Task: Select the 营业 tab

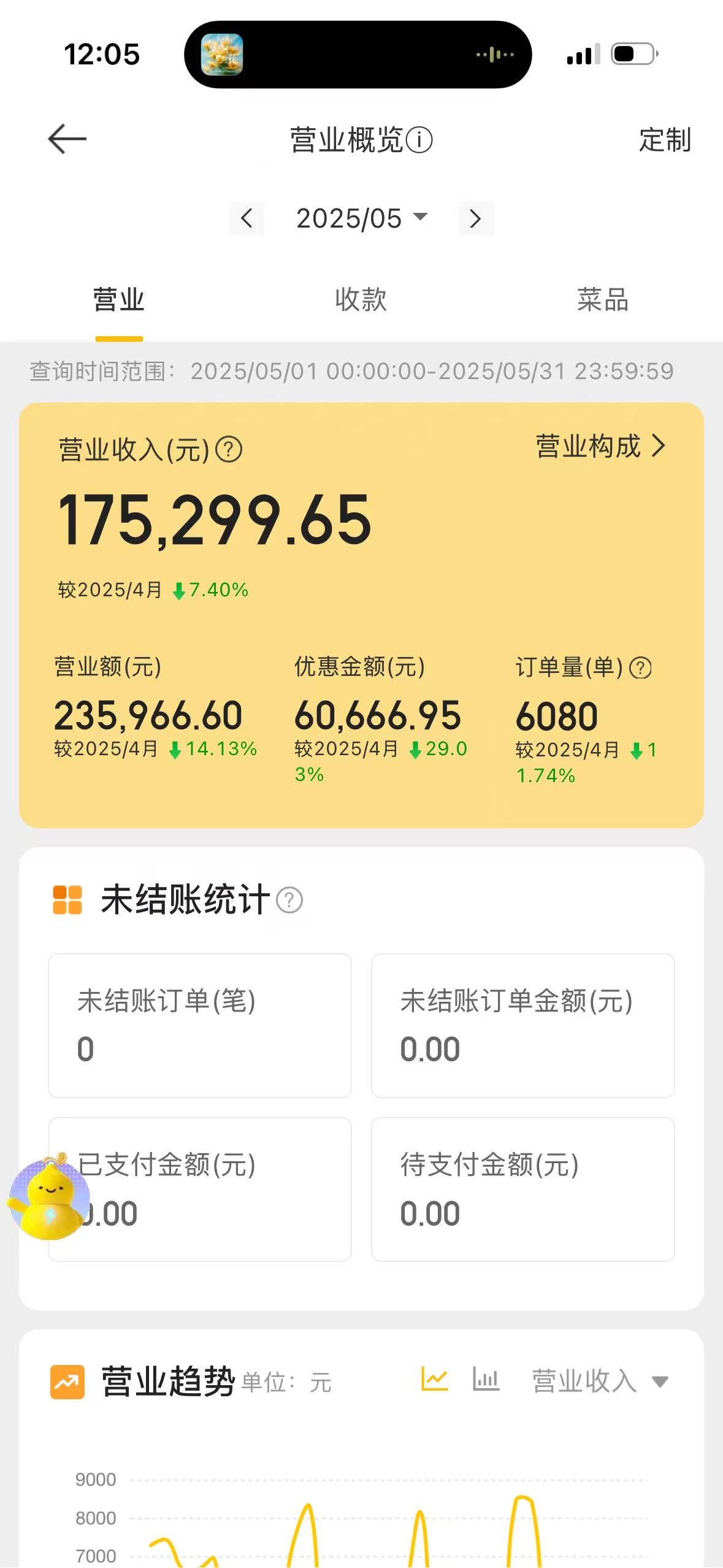Action: tap(119, 300)
